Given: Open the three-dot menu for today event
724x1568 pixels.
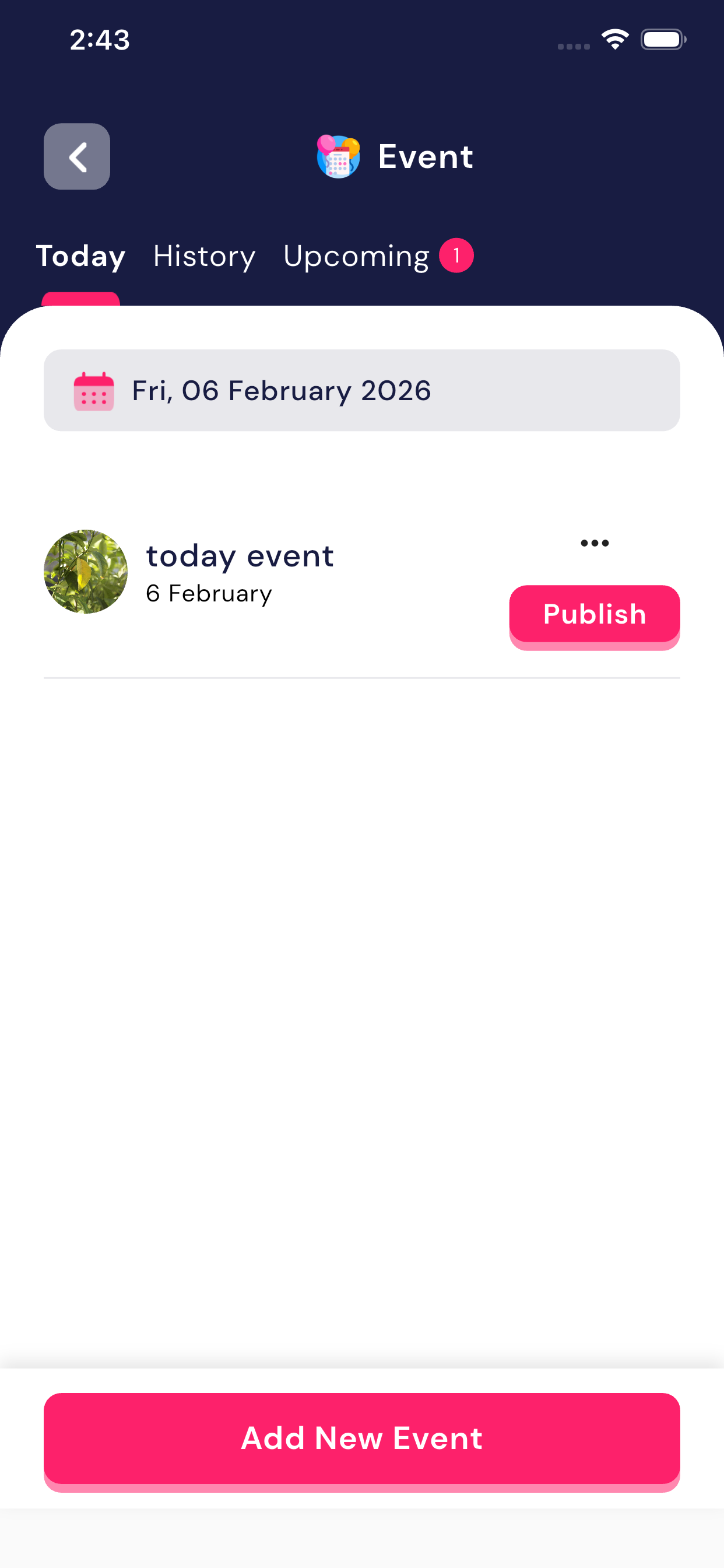Looking at the screenshot, I should (594, 543).
